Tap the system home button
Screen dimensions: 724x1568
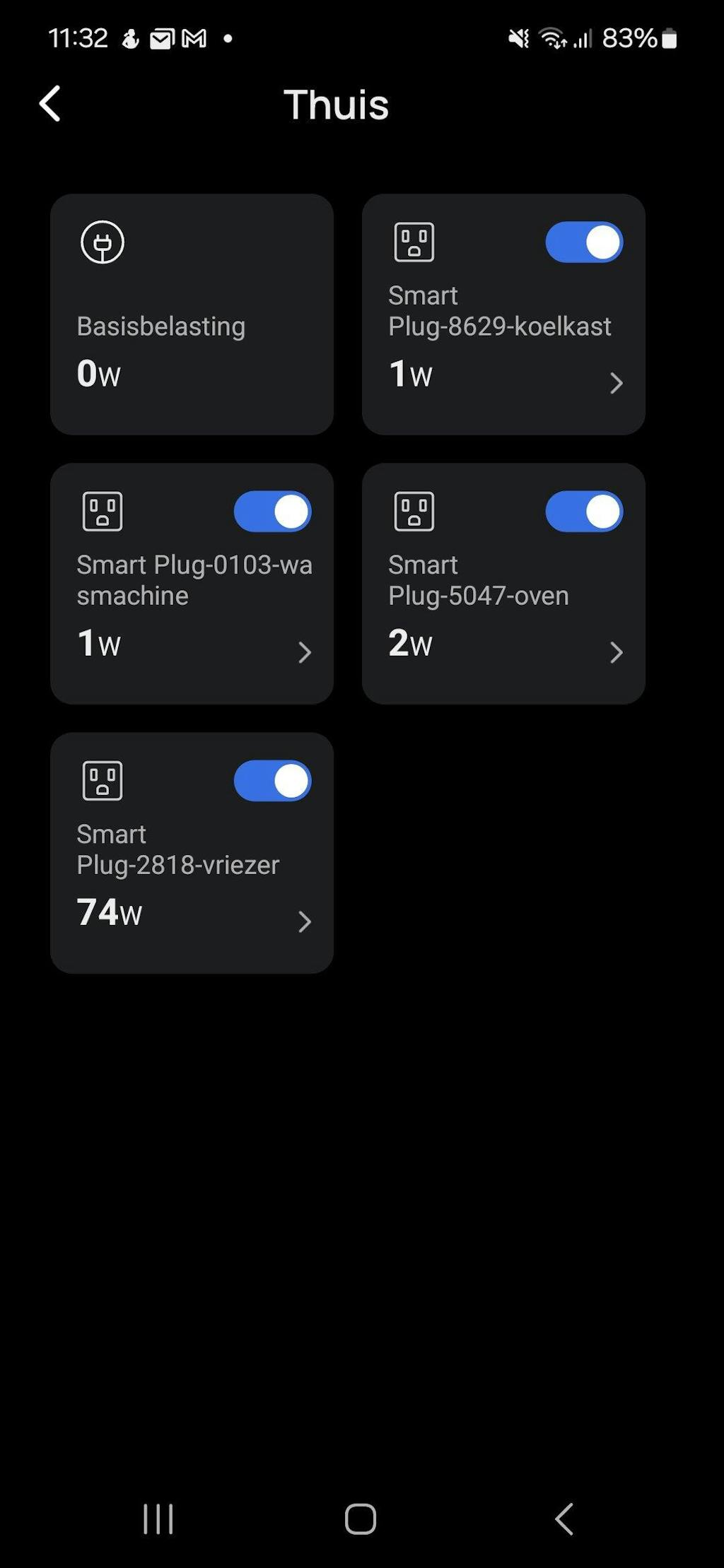click(361, 1519)
